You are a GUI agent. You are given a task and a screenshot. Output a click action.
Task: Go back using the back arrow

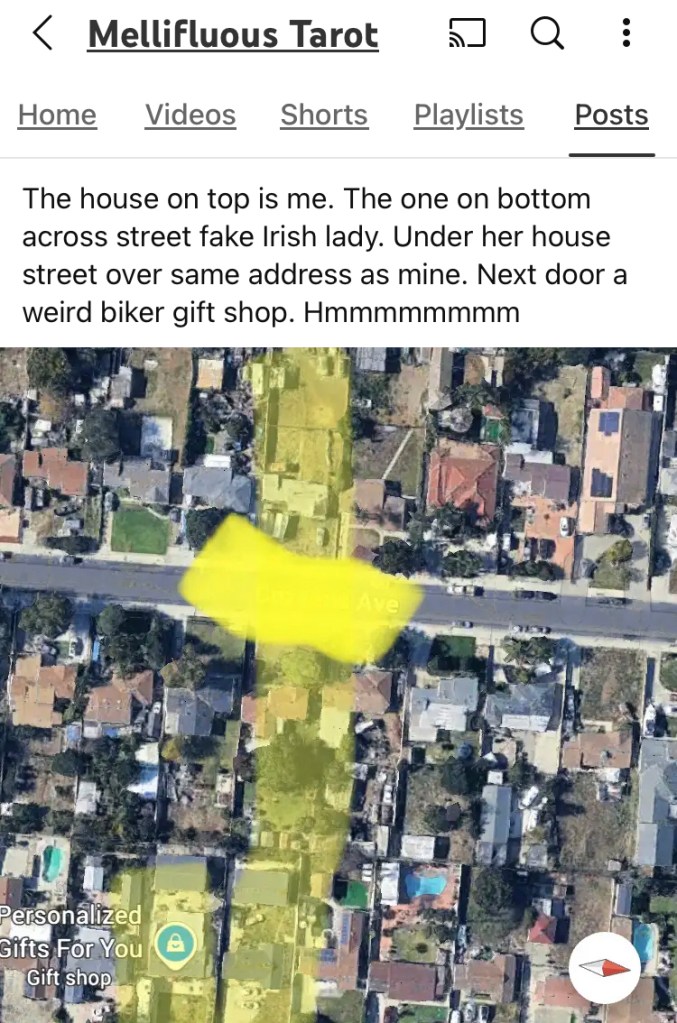(42, 34)
